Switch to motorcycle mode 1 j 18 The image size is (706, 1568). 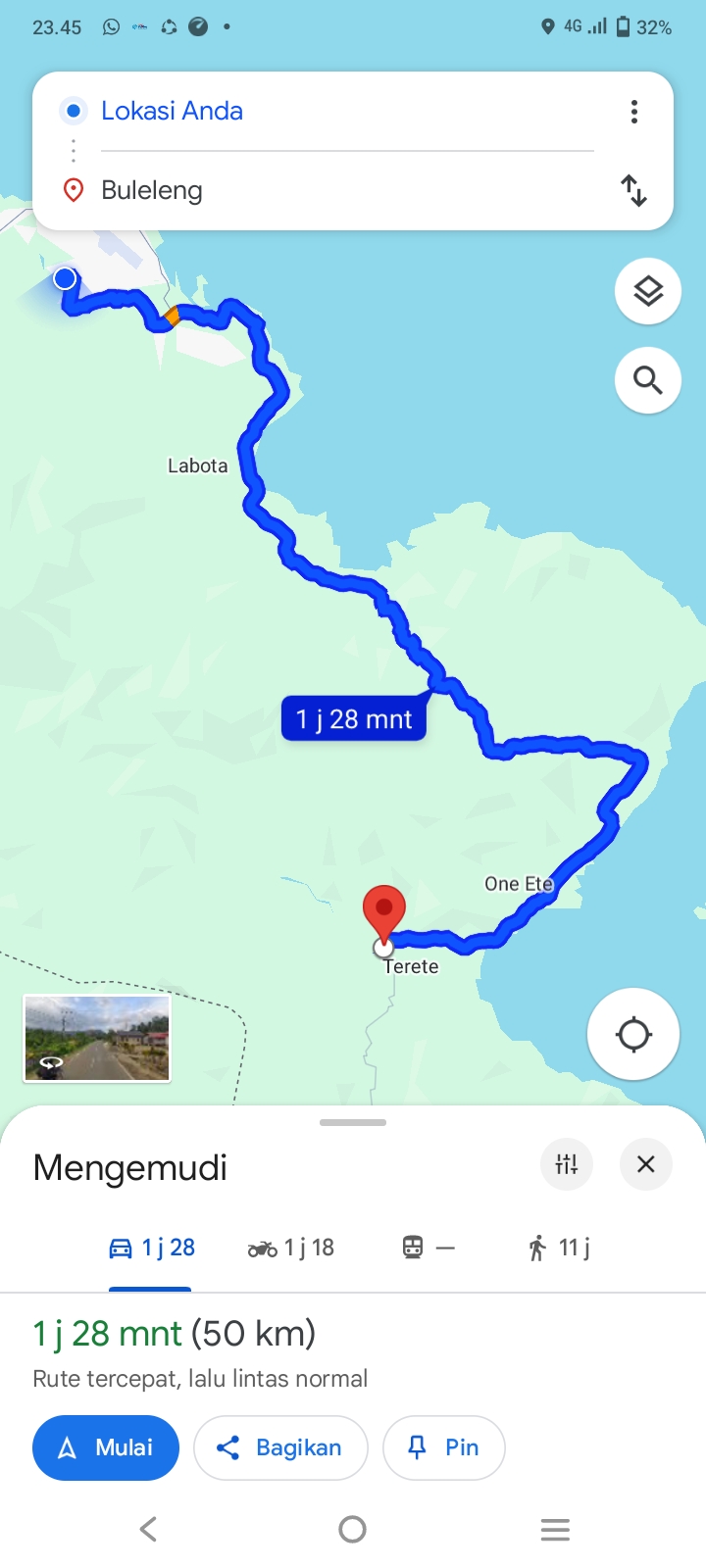click(x=291, y=1248)
